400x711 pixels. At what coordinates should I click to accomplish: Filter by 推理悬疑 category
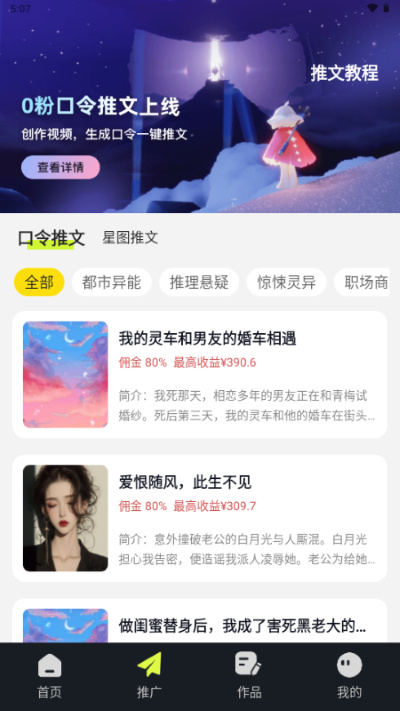(x=199, y=282)
